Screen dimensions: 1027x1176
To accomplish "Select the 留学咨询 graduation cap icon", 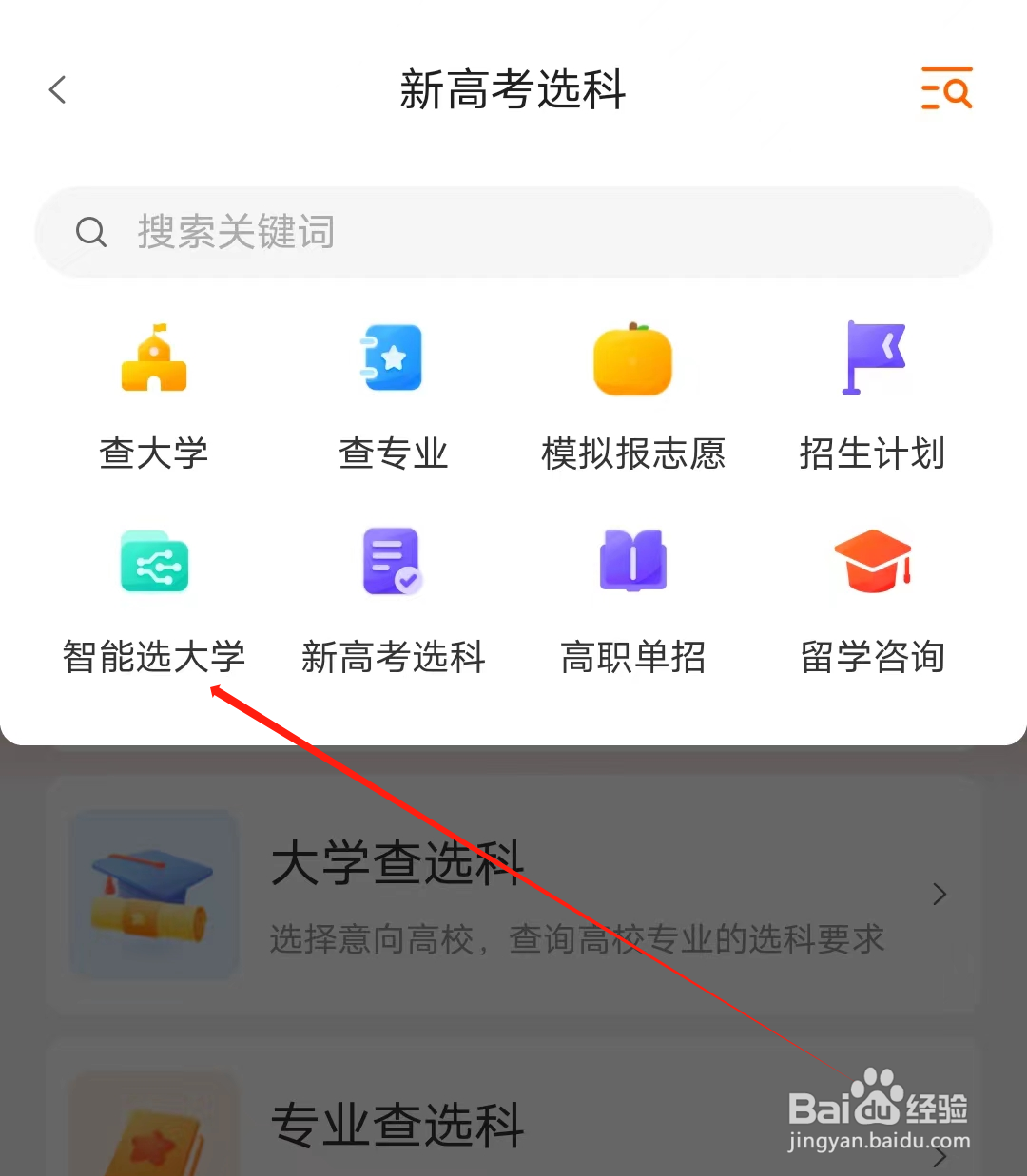I will click(x=872, y=563).
